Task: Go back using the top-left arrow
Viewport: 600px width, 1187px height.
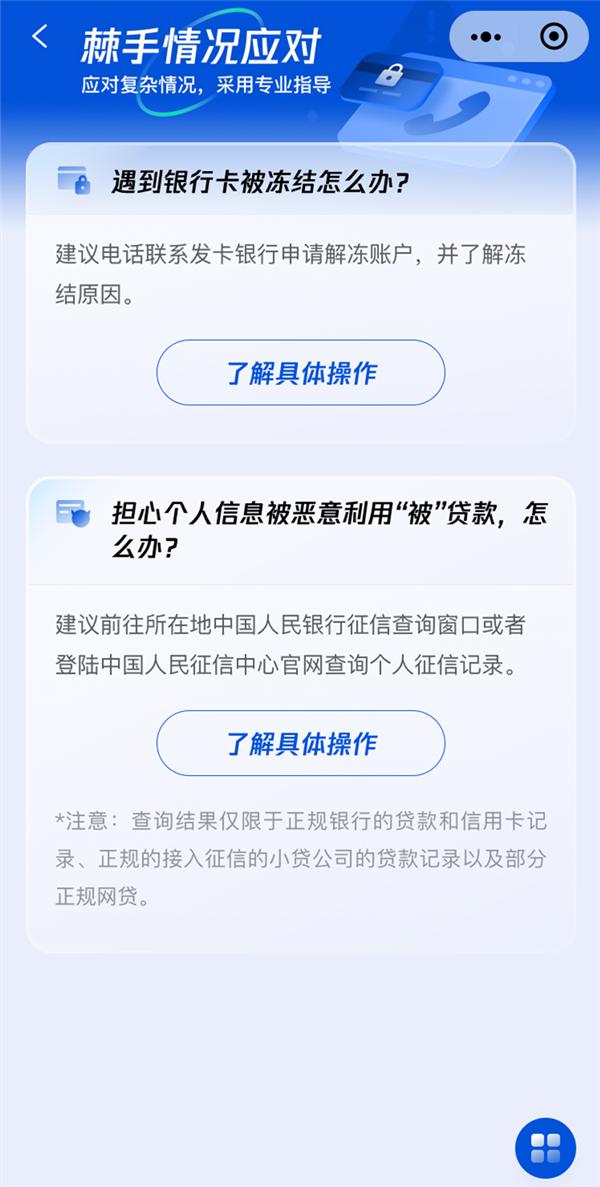Action: pos(40,37)
